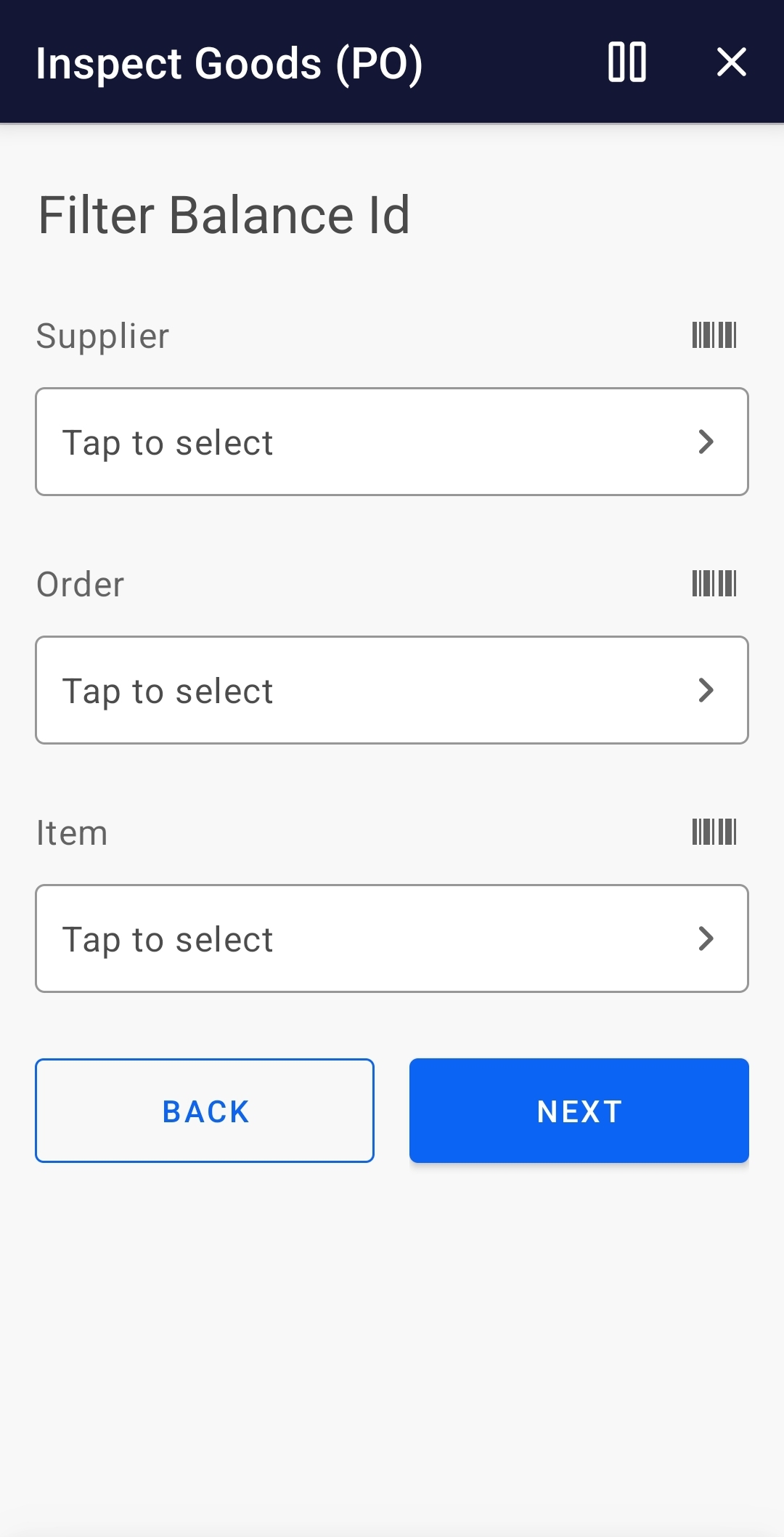Expand the Supplier 'Tap to select' chevron
784x1537 pixels.
point(706,442)
